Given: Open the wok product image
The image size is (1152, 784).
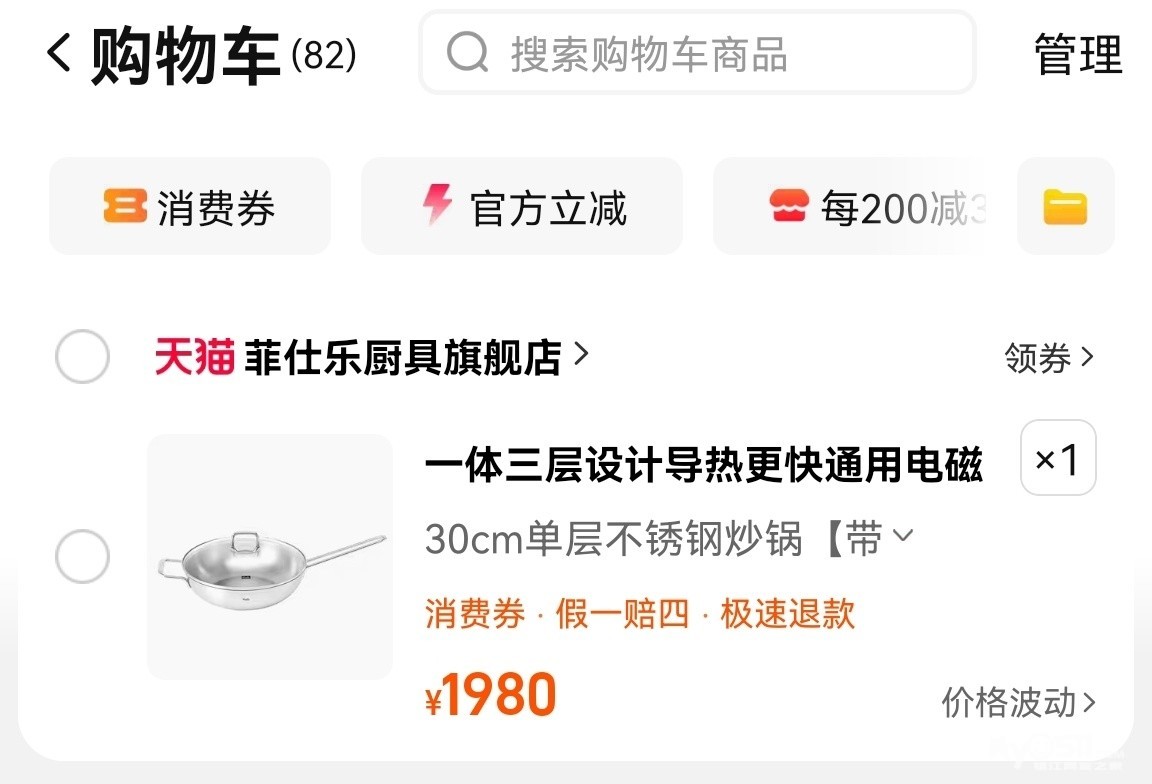Looking at the screenshot, I should 270,557.
